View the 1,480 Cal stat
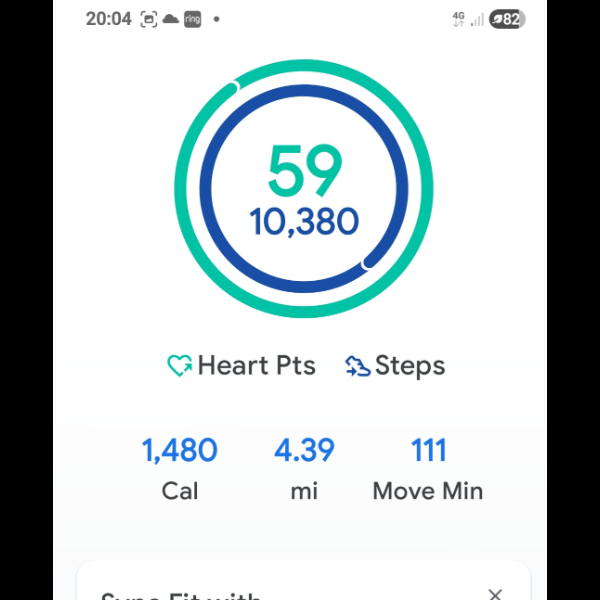The image size is (600, 600). point(180,467)
